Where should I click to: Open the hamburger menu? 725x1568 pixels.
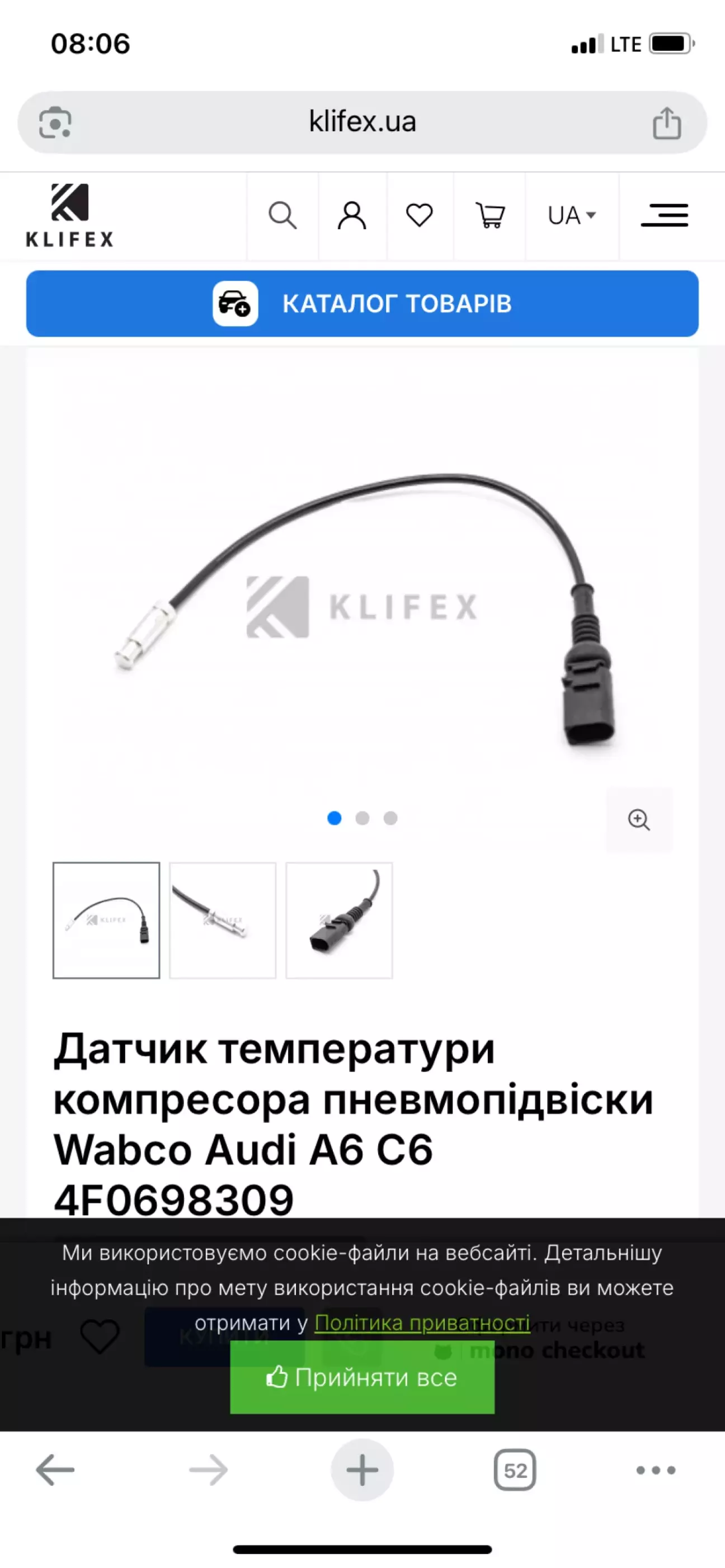[x=665, y=215]
